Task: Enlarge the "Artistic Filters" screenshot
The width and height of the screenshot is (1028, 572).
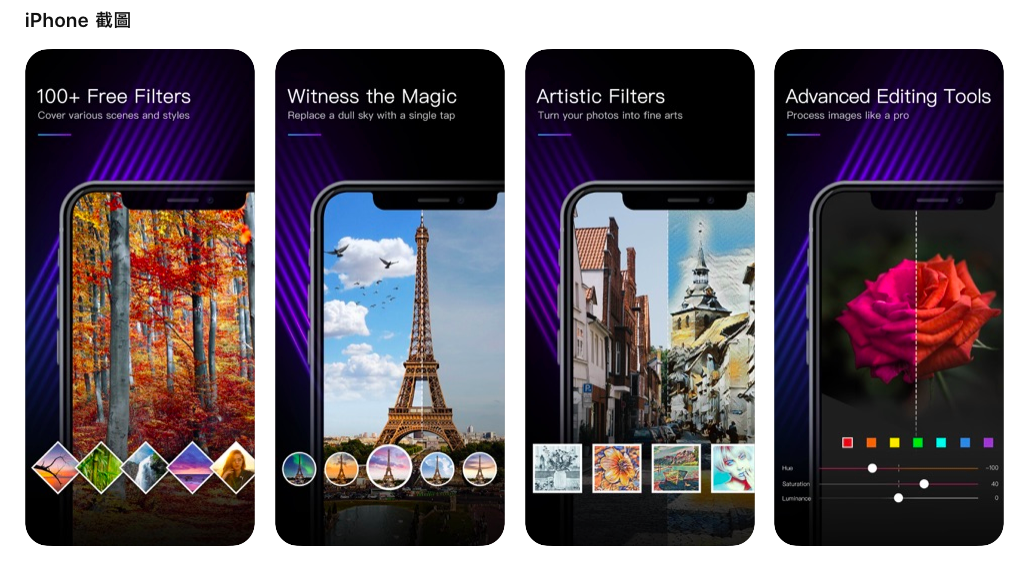Action: click(x=640, y=297)
